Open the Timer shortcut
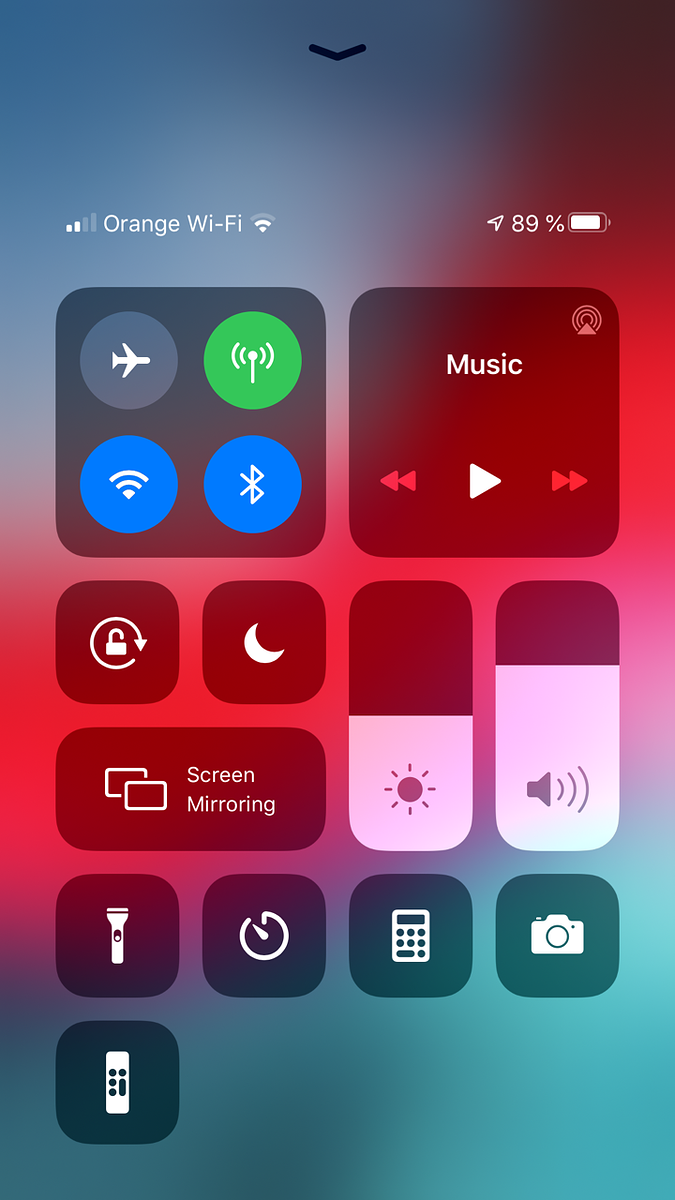675x1200 pixels. coord(264,936)
